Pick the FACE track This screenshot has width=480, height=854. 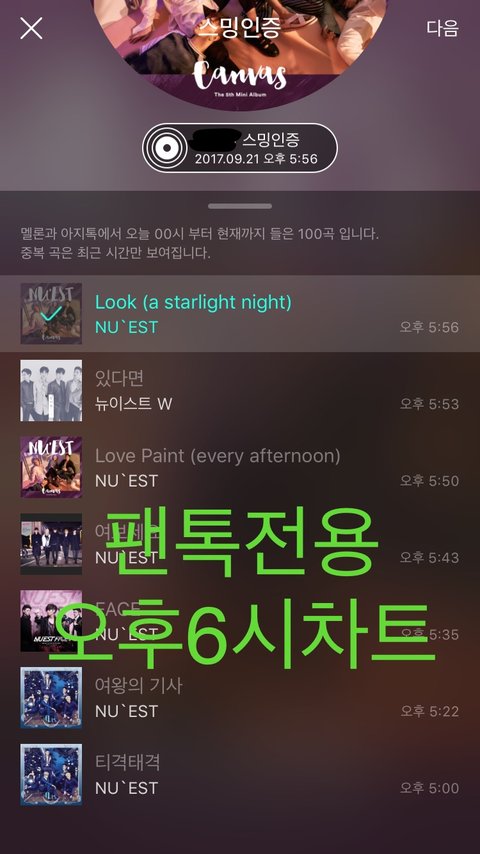pos(240,621)
